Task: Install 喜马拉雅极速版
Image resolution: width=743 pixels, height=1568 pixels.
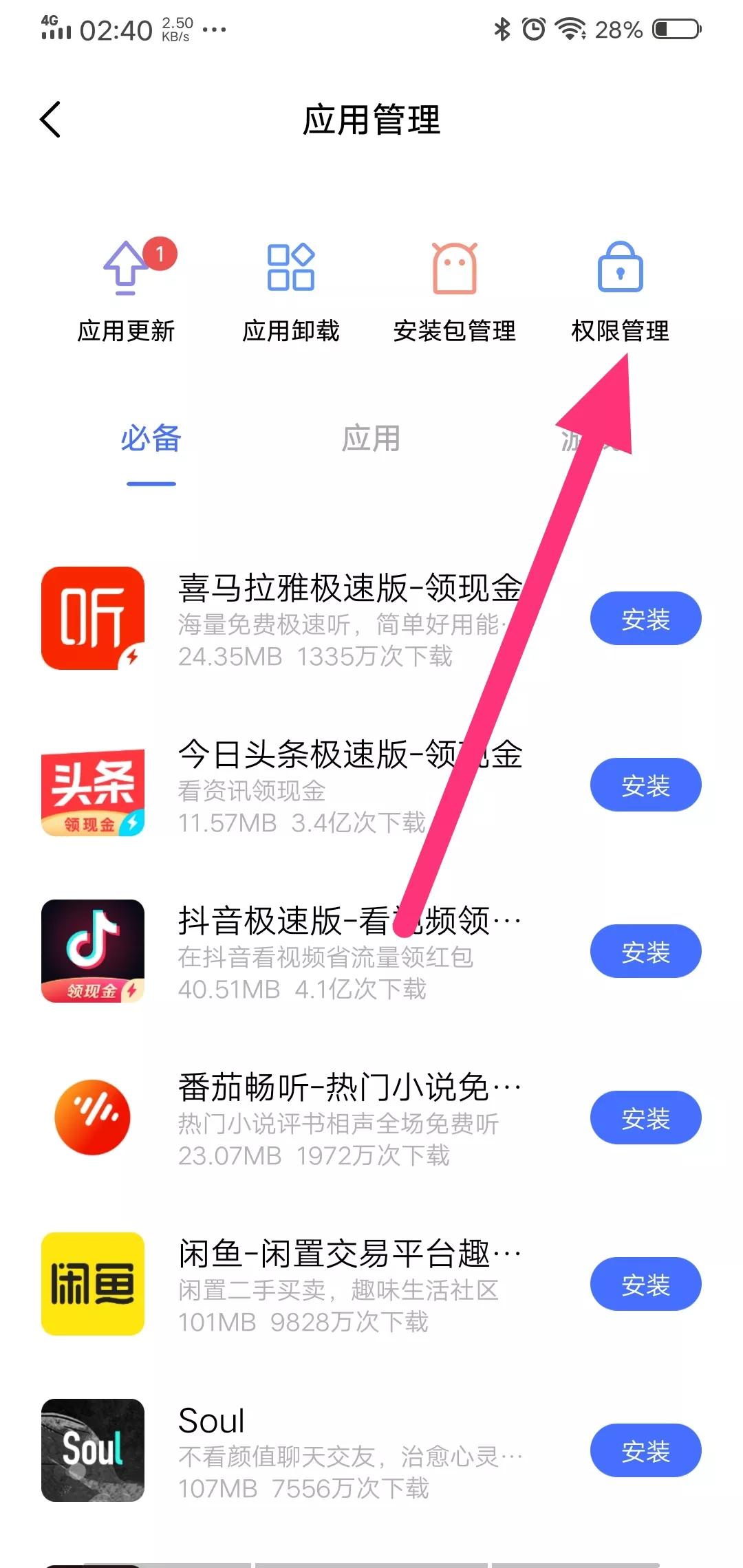Action: pyautogui.click(x=645, y=619)
